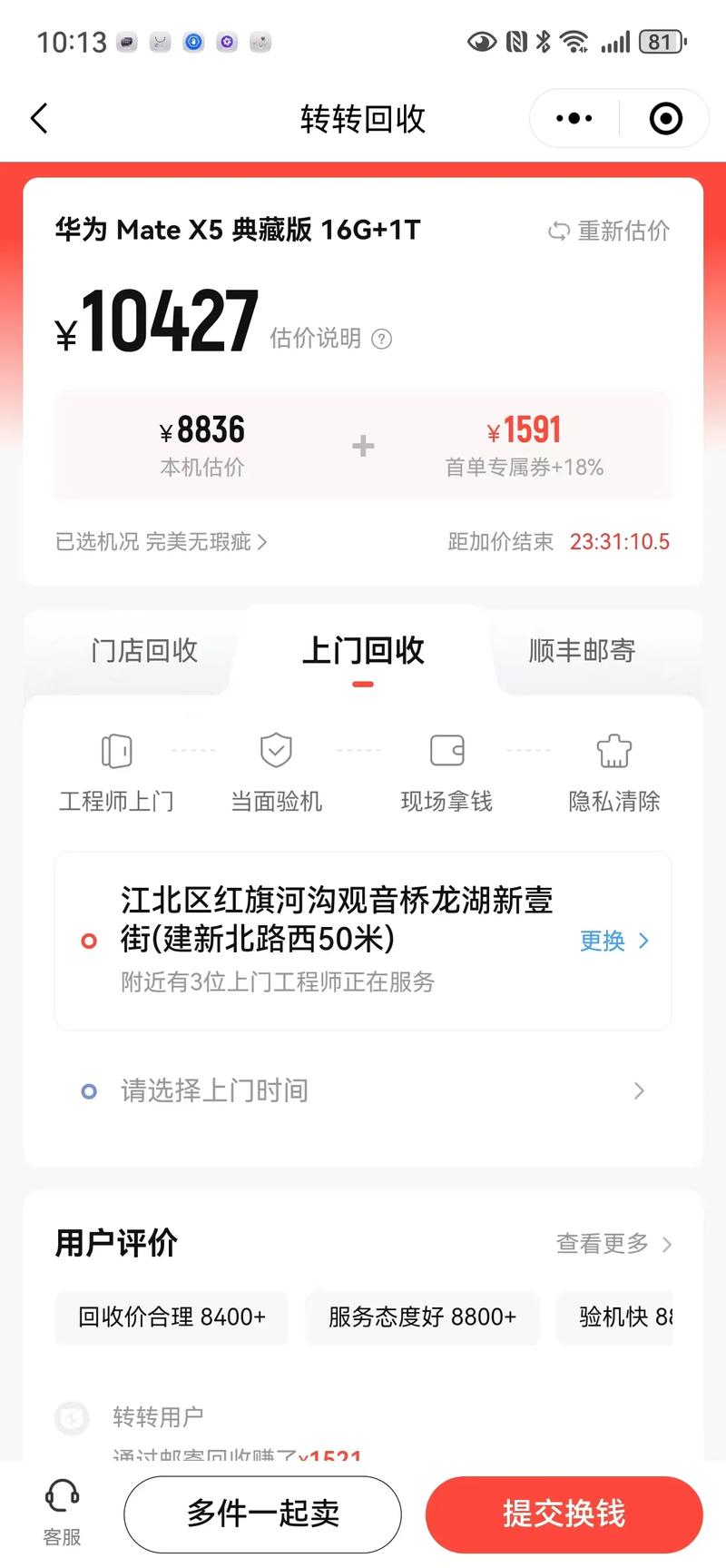
Task: Select the address location radio dot
Action: [x=89, y=941]
